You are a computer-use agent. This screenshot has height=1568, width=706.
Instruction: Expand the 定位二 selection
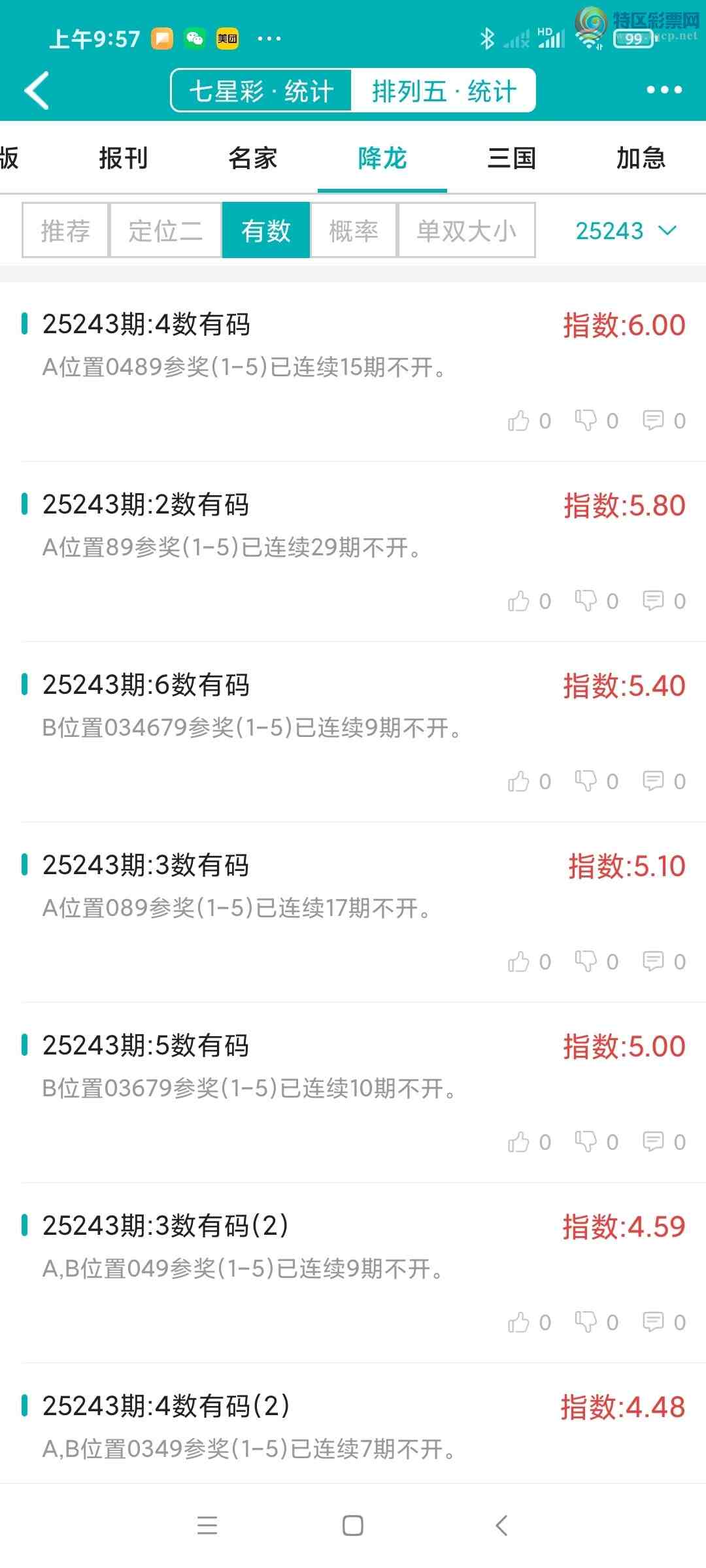(x=165, y=230)
